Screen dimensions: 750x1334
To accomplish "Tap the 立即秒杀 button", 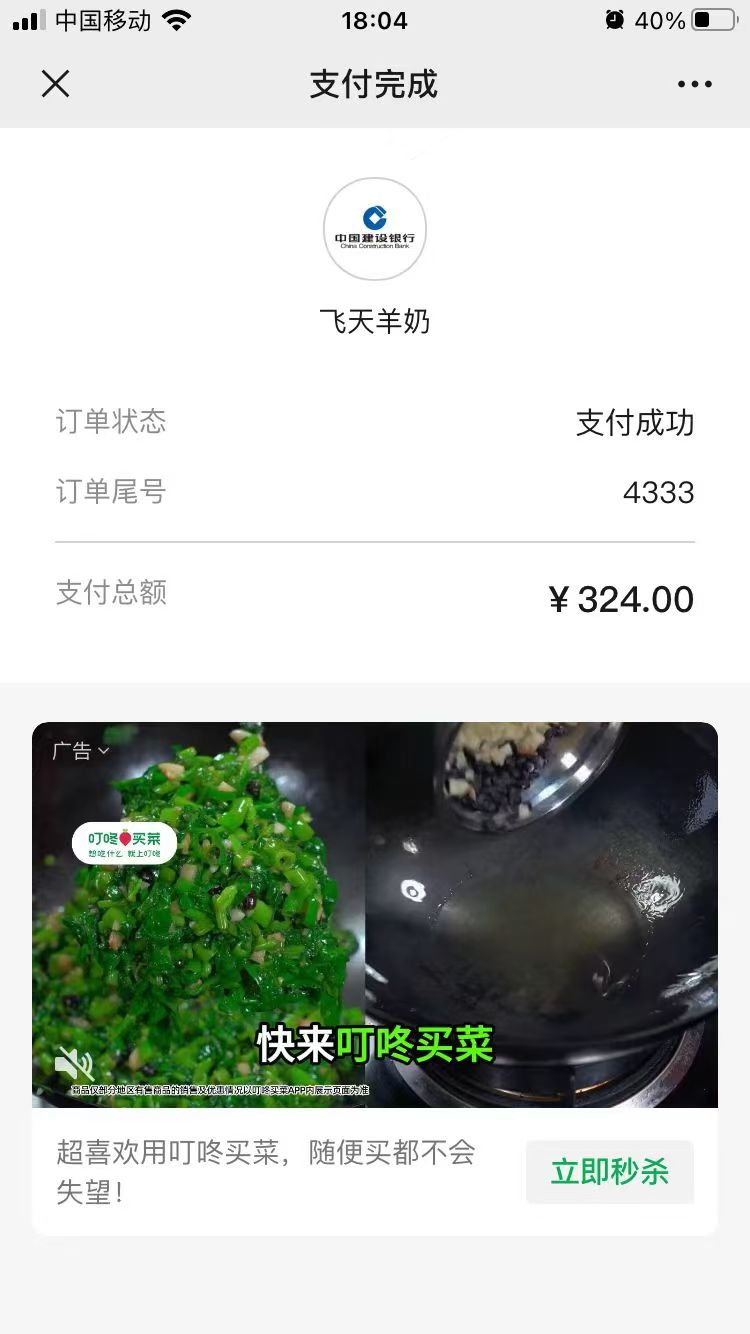I will [609, 1172].
